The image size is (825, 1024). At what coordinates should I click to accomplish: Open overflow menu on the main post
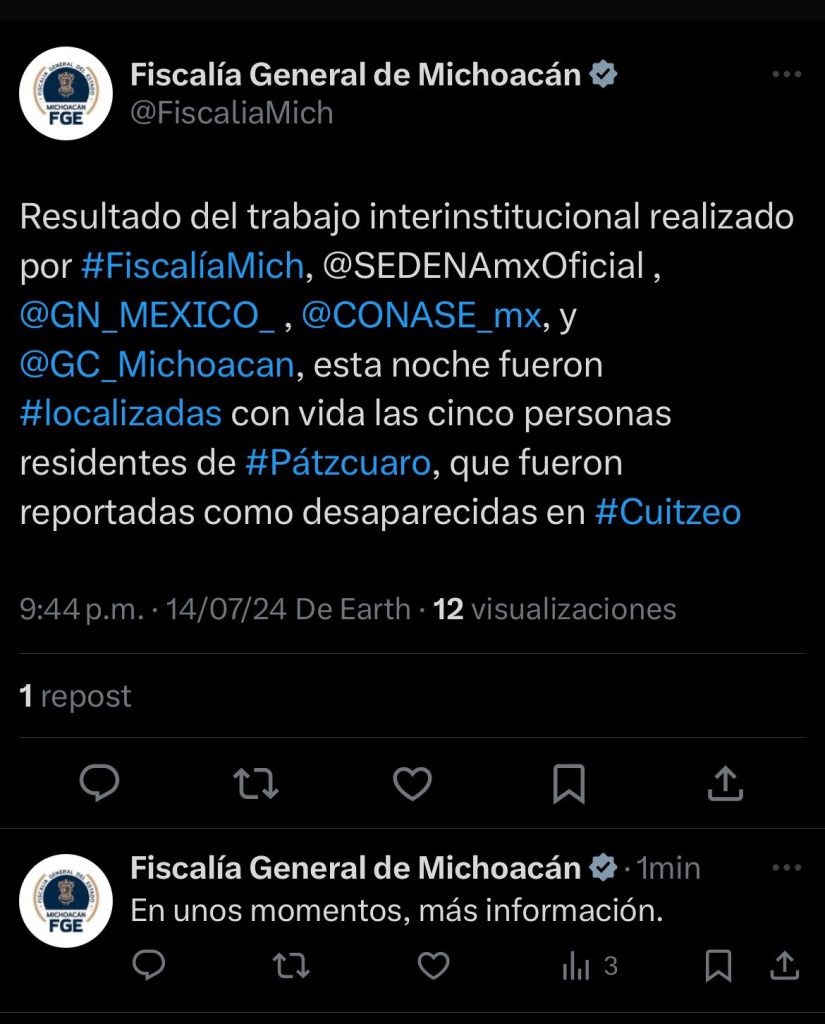(x=787, y=75)
